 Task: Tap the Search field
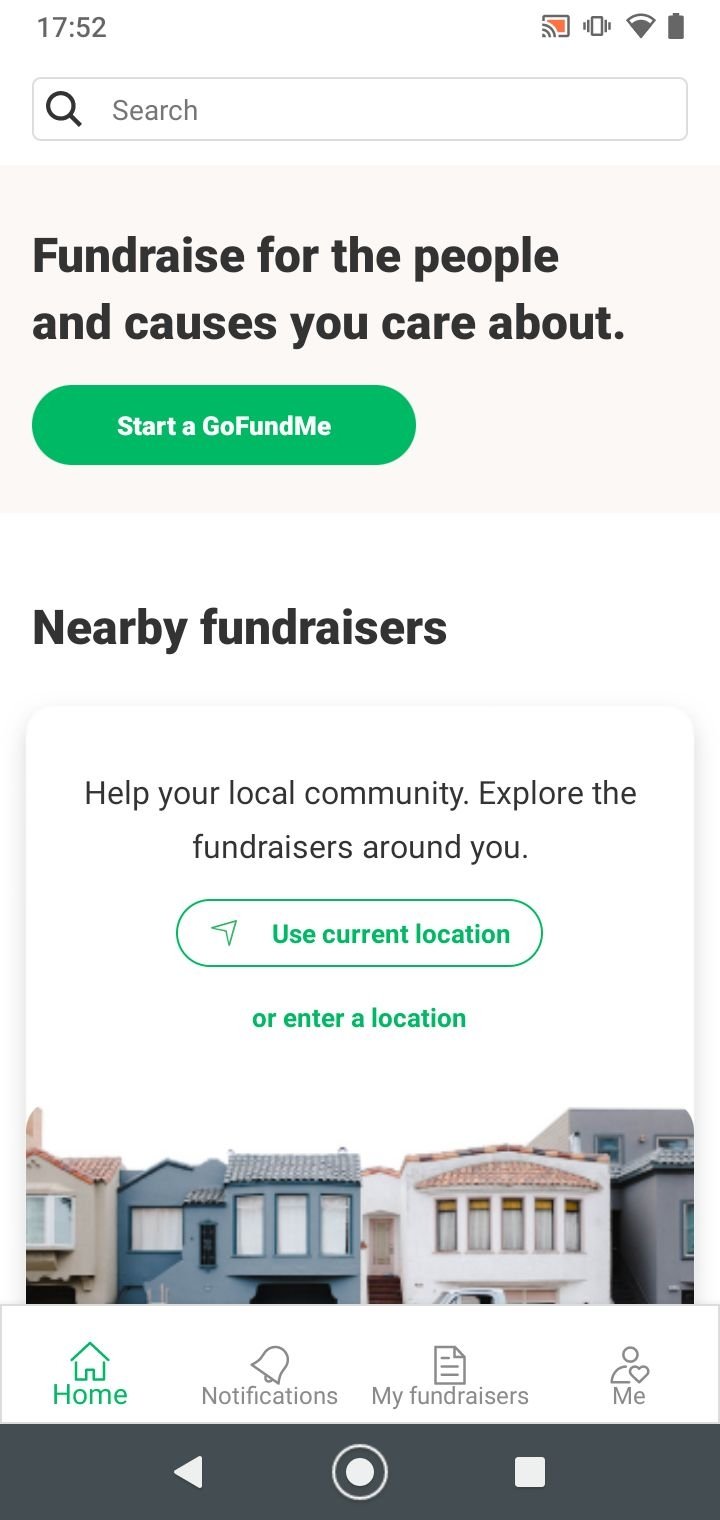point(360,109)
